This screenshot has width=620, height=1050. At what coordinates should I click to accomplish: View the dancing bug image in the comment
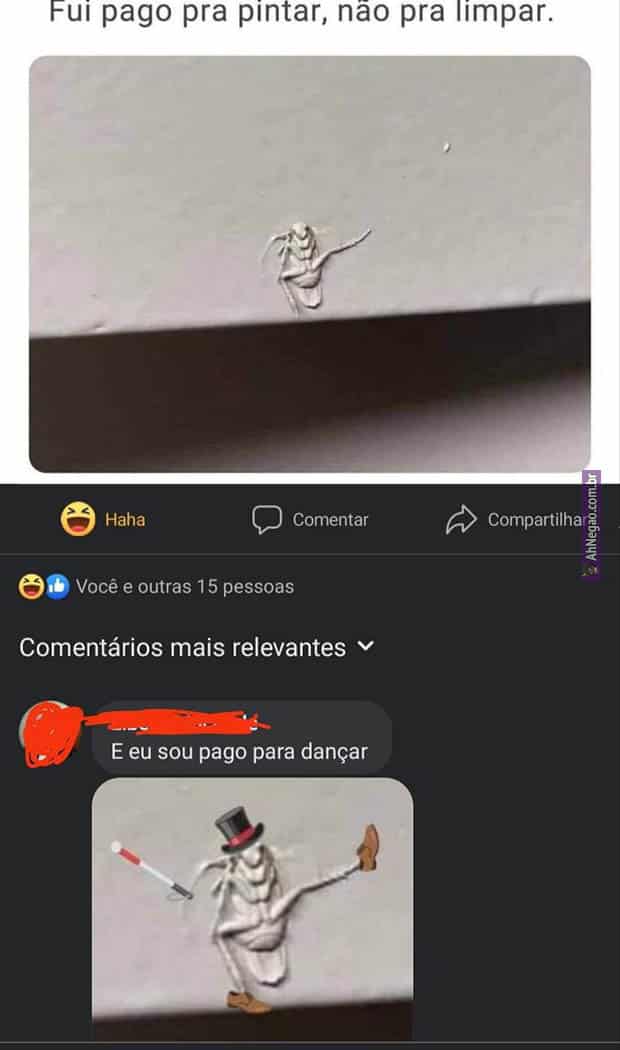[252, 908]
